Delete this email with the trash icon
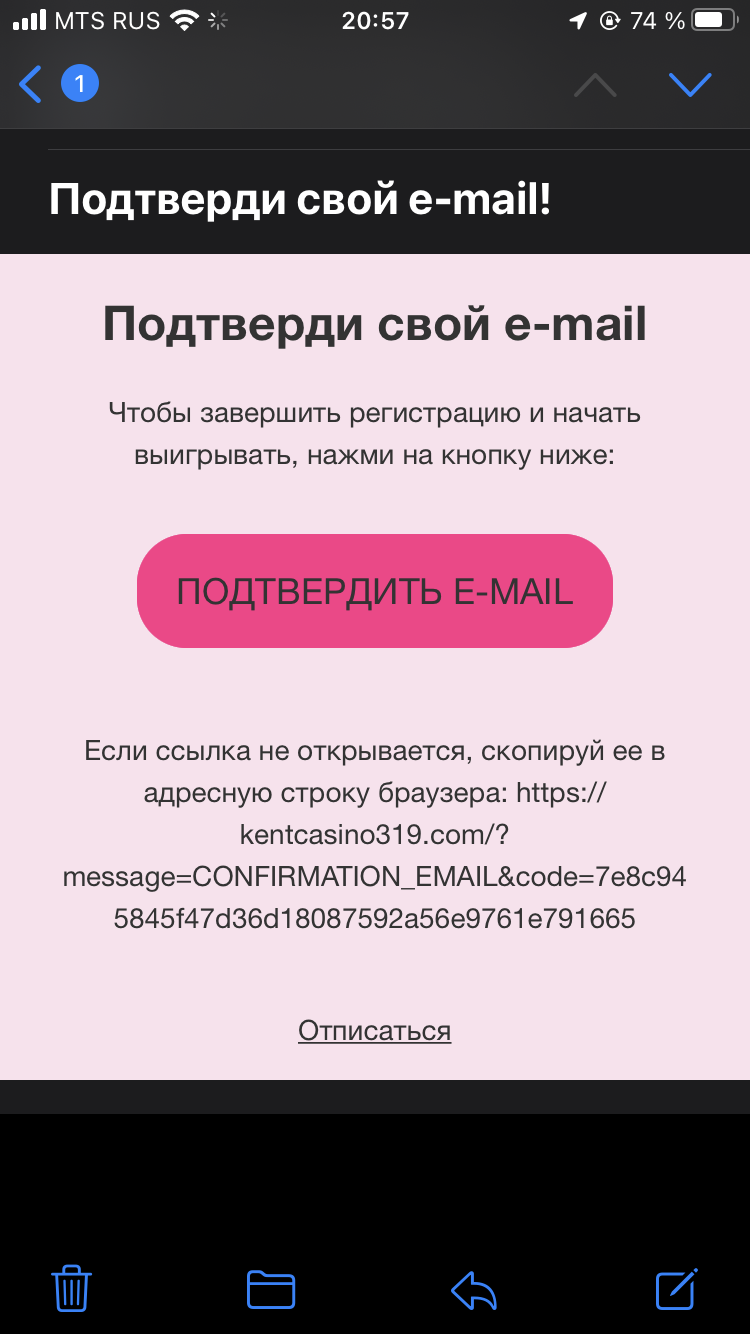This screenshot has height=1334, width=750. point(72,1288)
